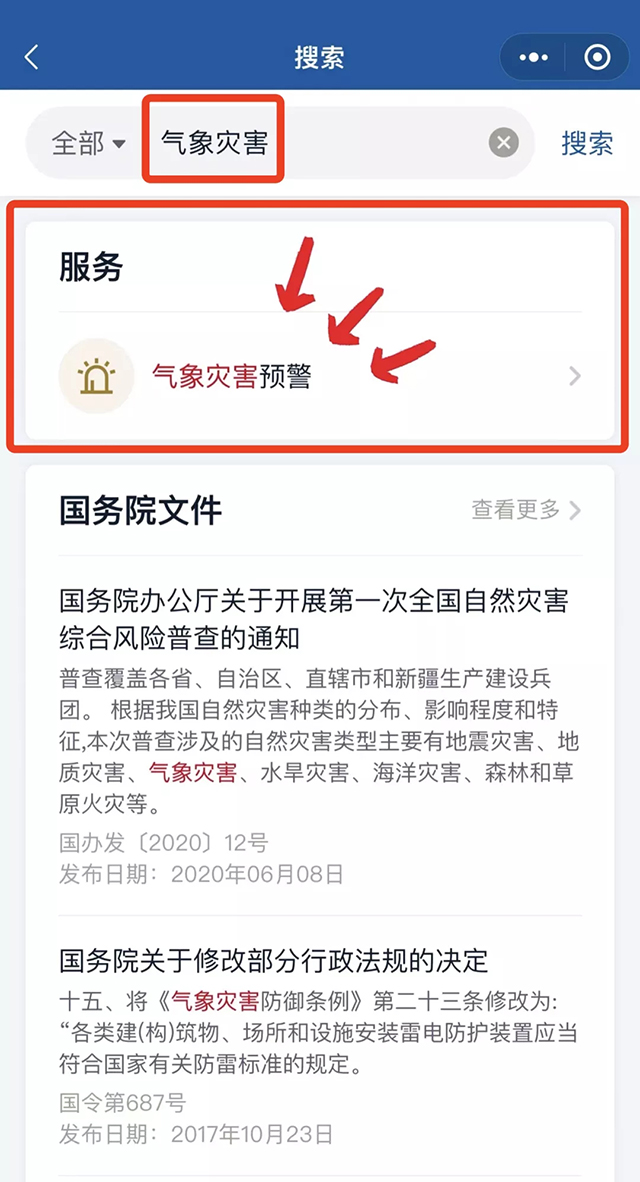The width and height of the screenshot is (640, 1182).
Task: Open the 全国自然灾害综合风险普查 notice
Action: pos(313,619)
